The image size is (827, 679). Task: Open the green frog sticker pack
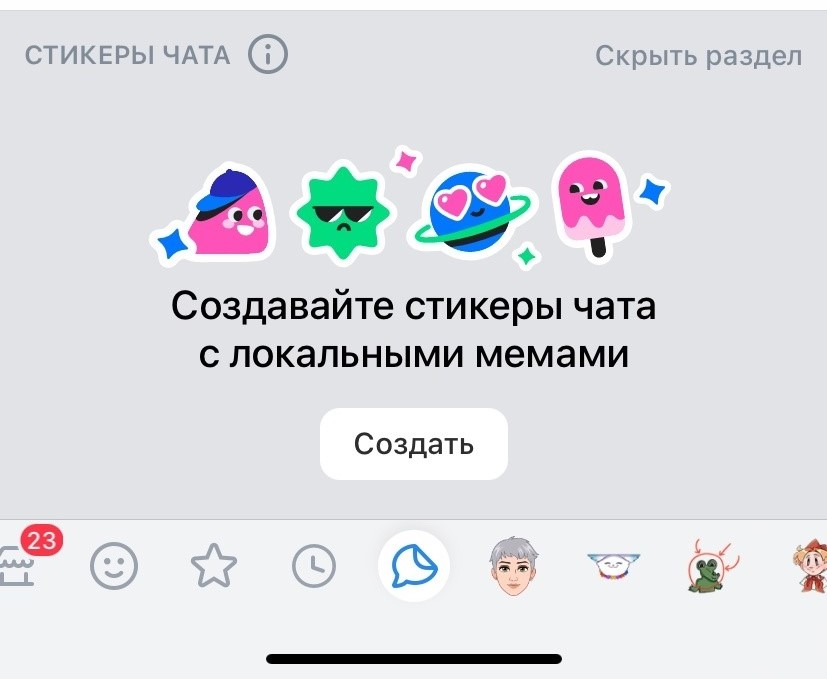712,568
